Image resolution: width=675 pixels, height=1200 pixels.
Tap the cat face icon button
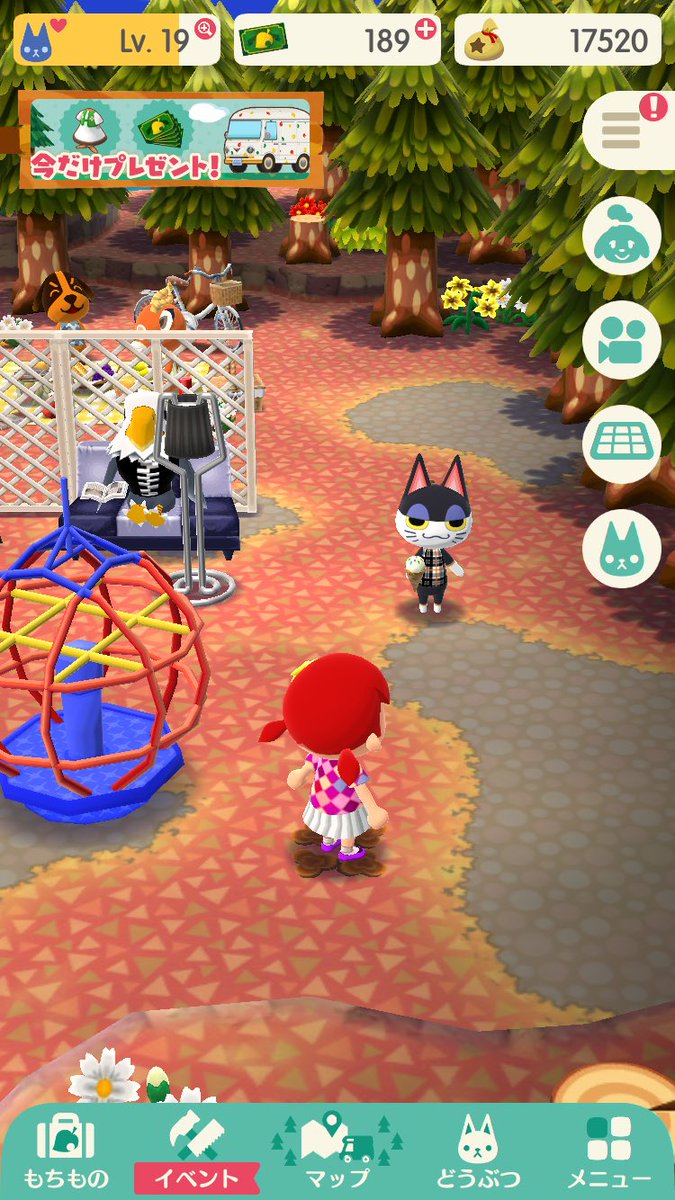click(622, 549)
